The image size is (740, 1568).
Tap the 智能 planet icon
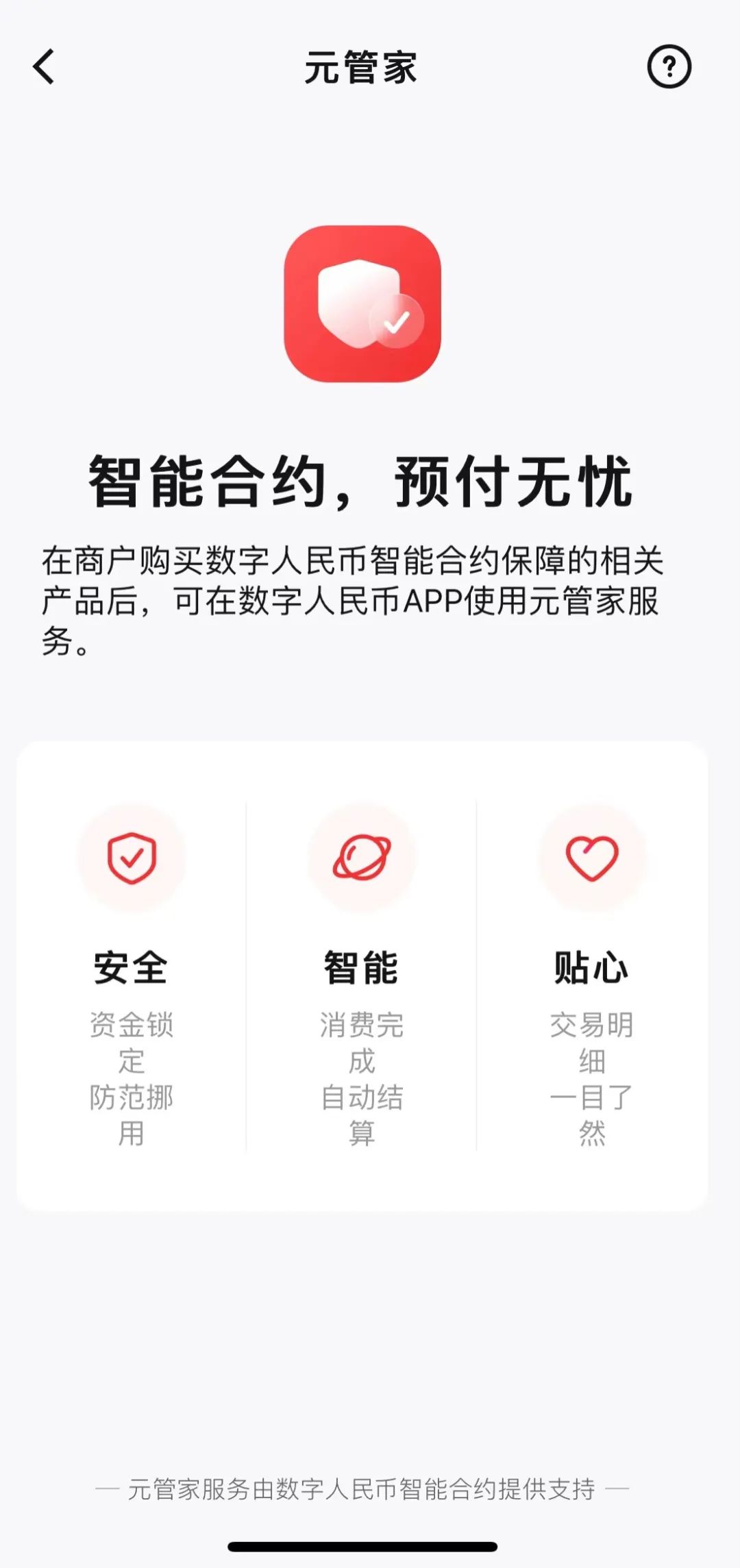(361, 858)
